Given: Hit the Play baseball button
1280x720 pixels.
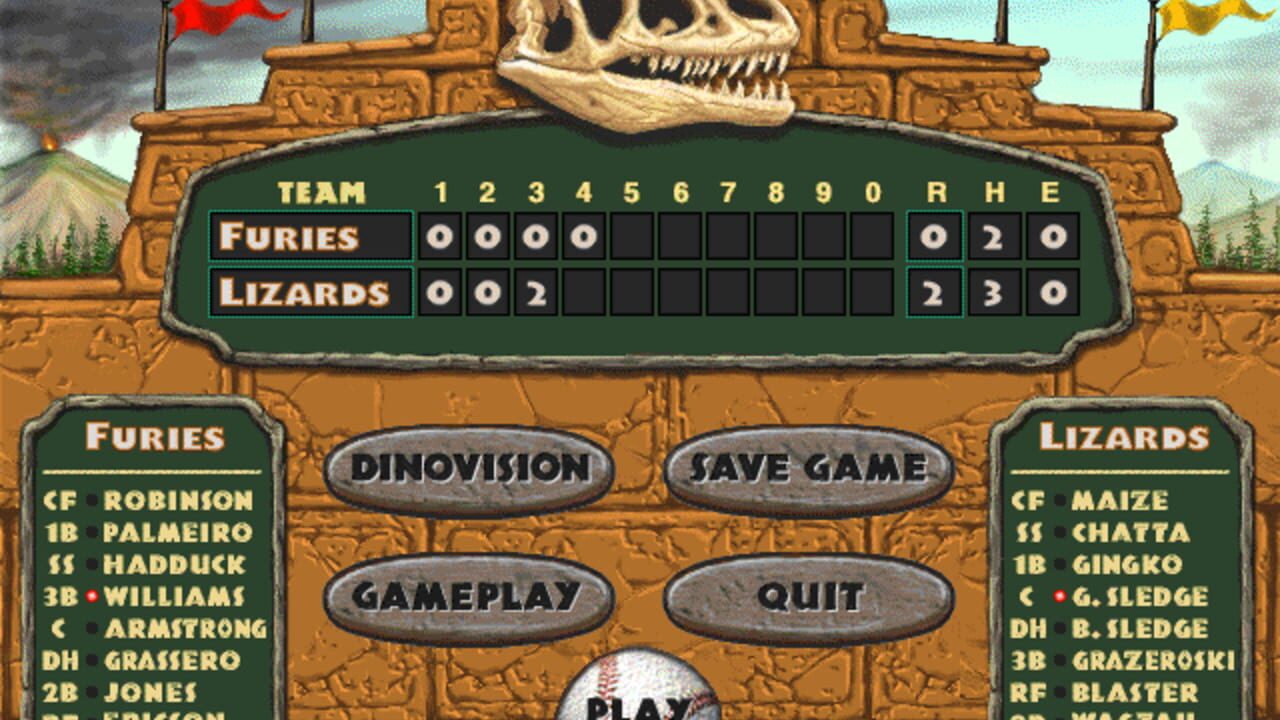Looking at the screenshot, I should coord(638,688).
